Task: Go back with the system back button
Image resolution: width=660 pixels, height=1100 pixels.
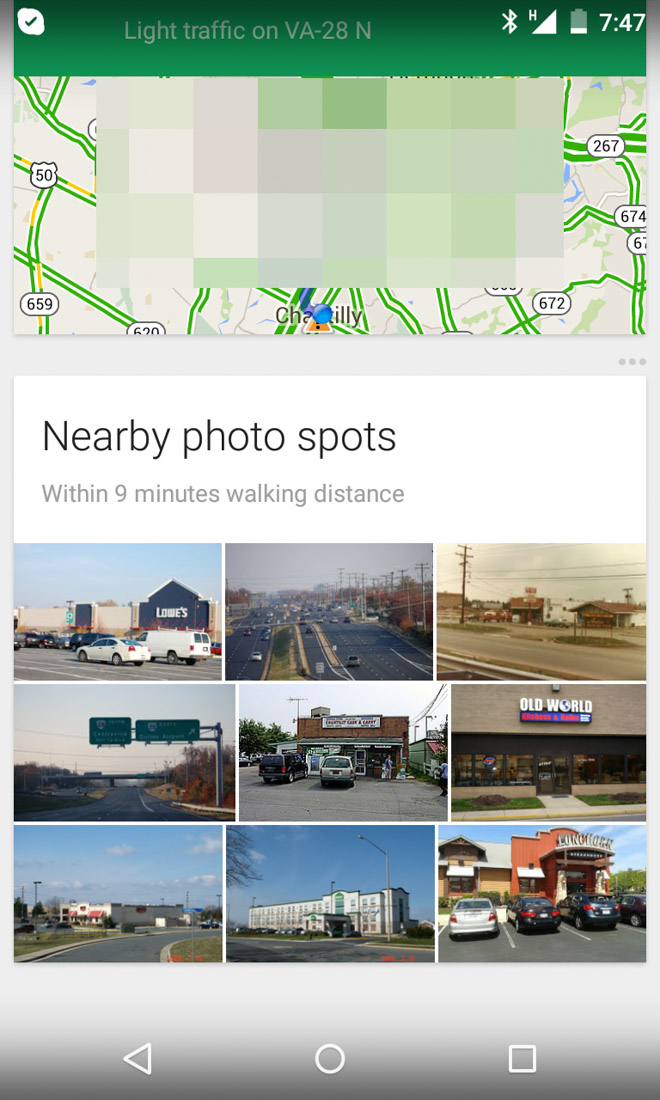Action: pos(138,1058)
